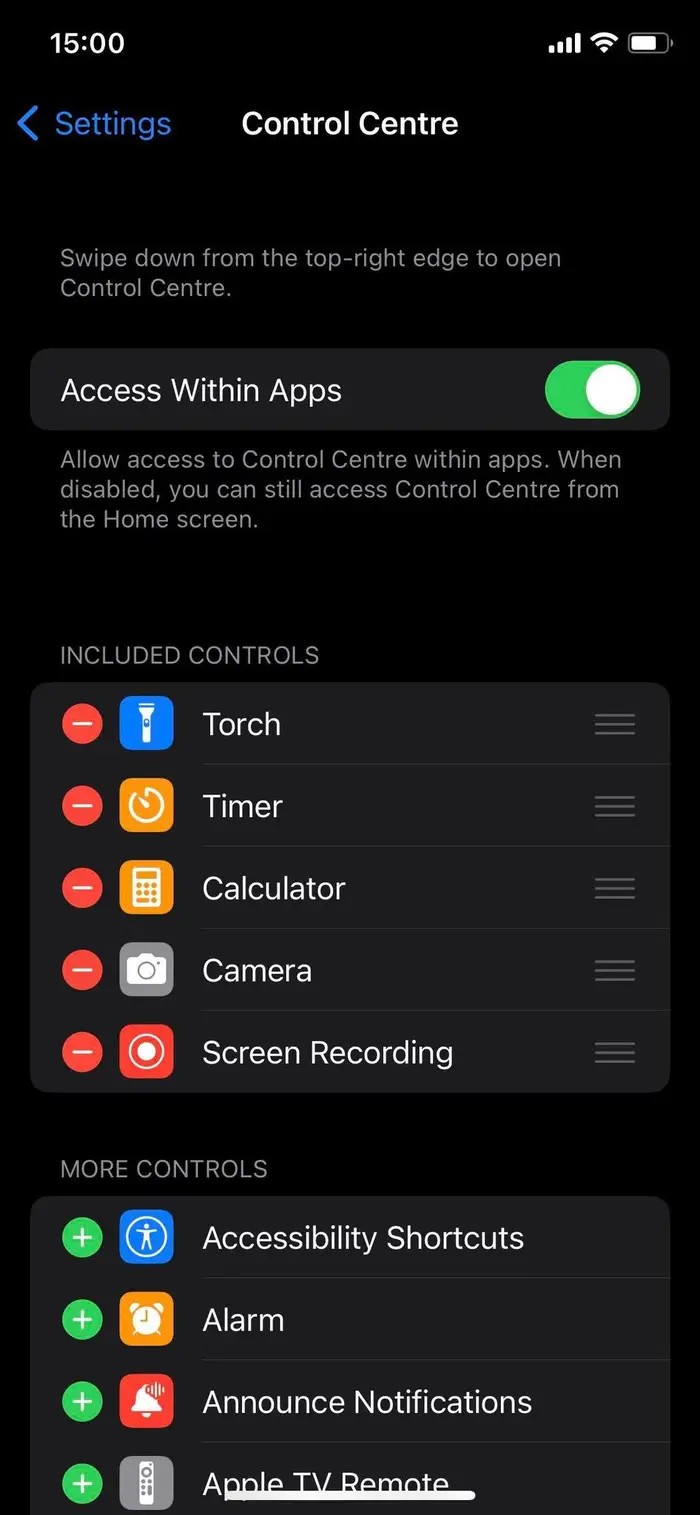Go back to Settings
This screenshot has width=700, height=1515.
94,124
